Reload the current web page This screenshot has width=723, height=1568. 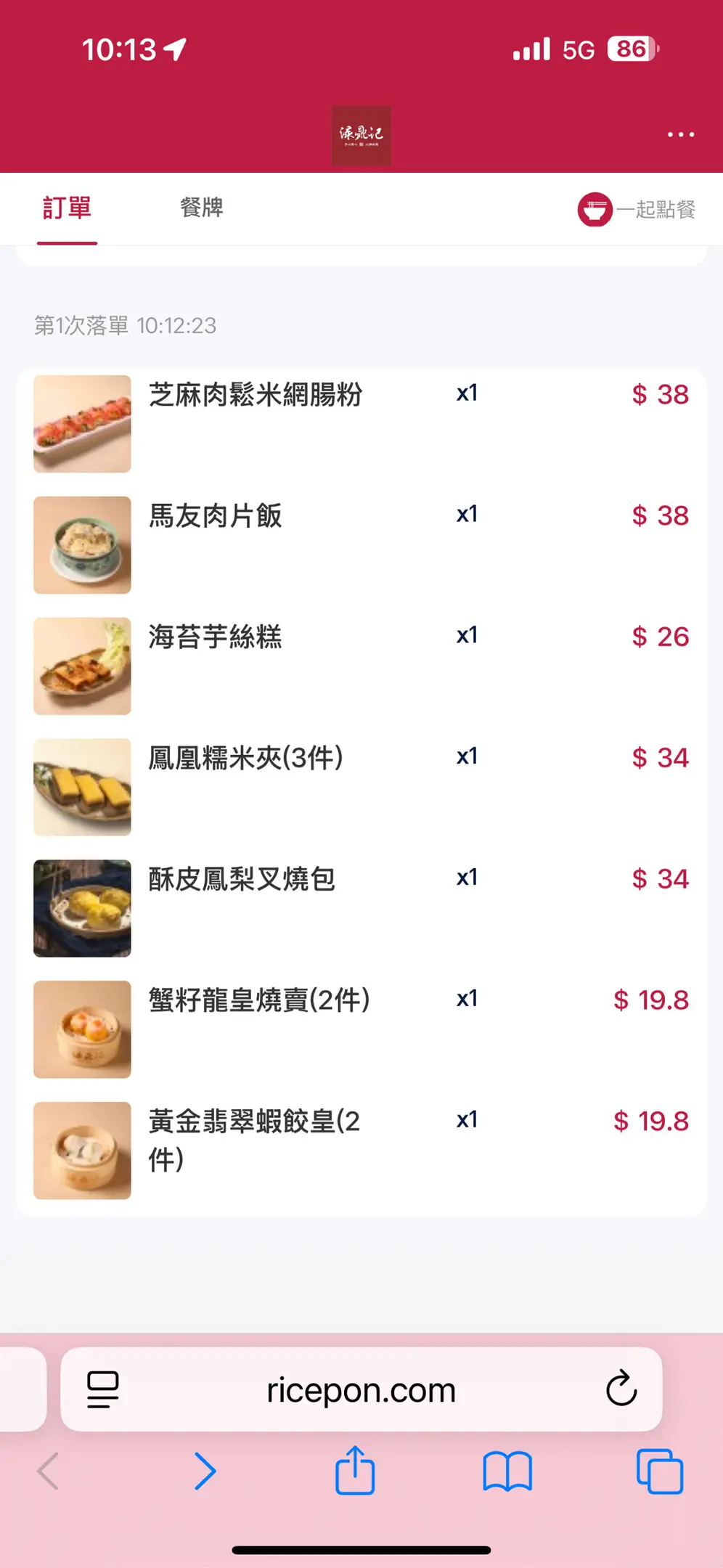point(621,1389)
